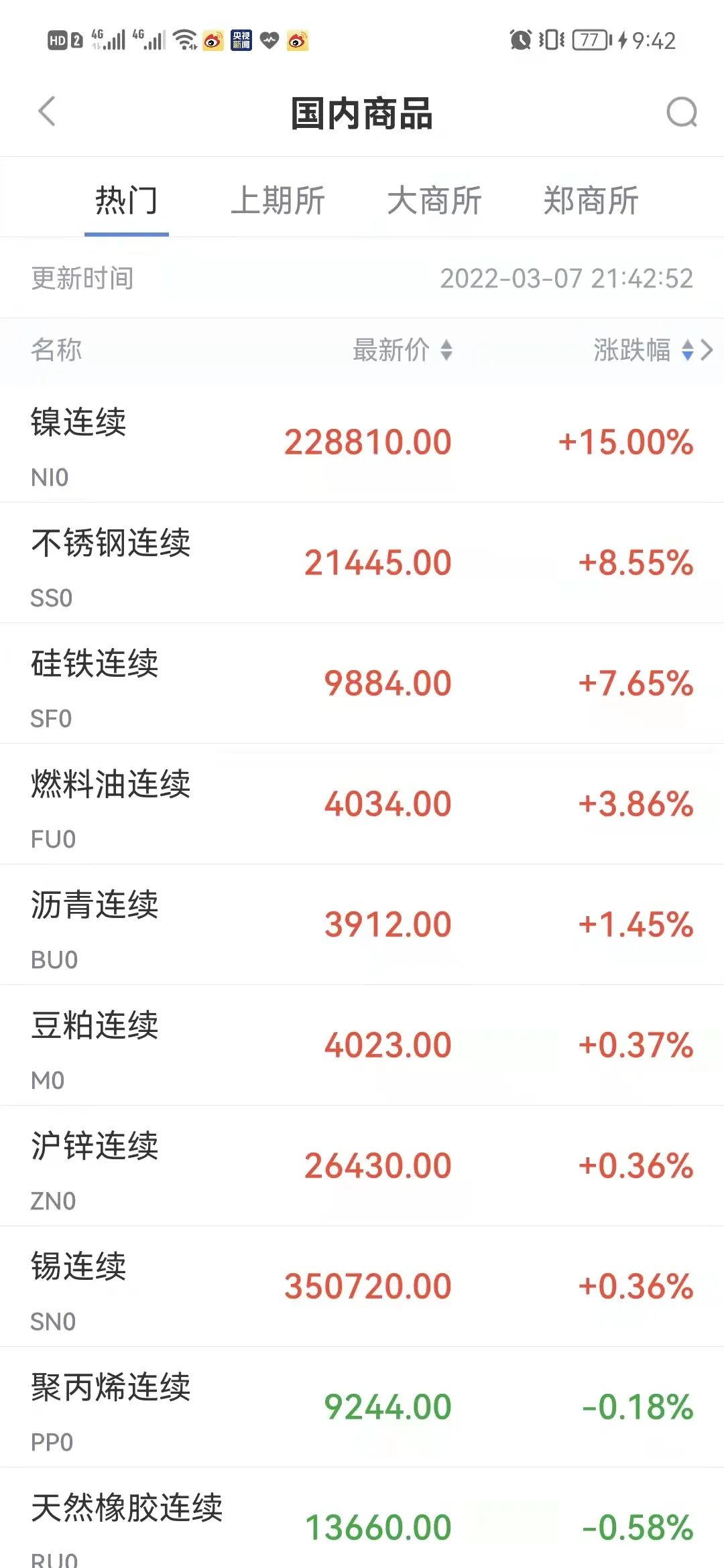Sort the list by 最新价
The width and height of the screenshot is (724, 1568).
coord(402,350)
